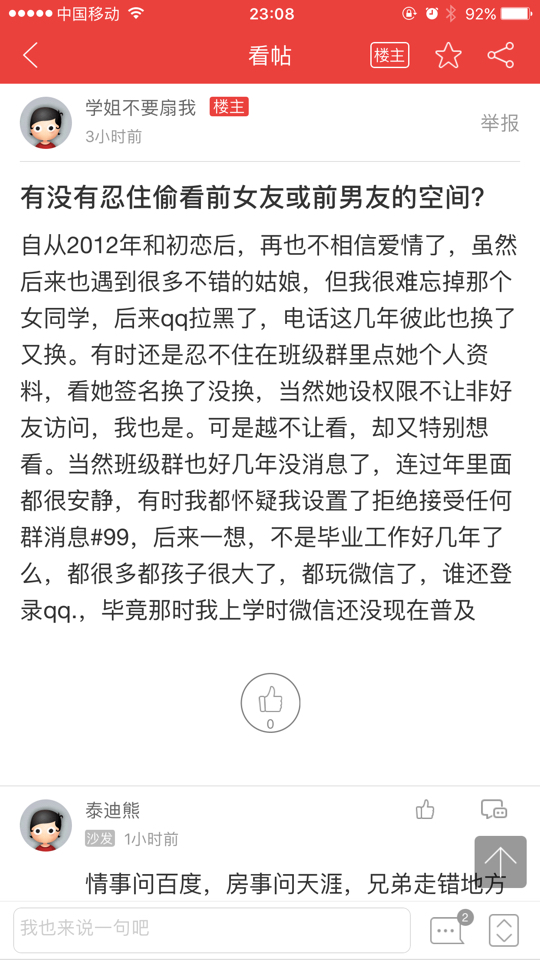Favorite this post with the star
This screenshot has height=960, width=540.
coord(448,56)
